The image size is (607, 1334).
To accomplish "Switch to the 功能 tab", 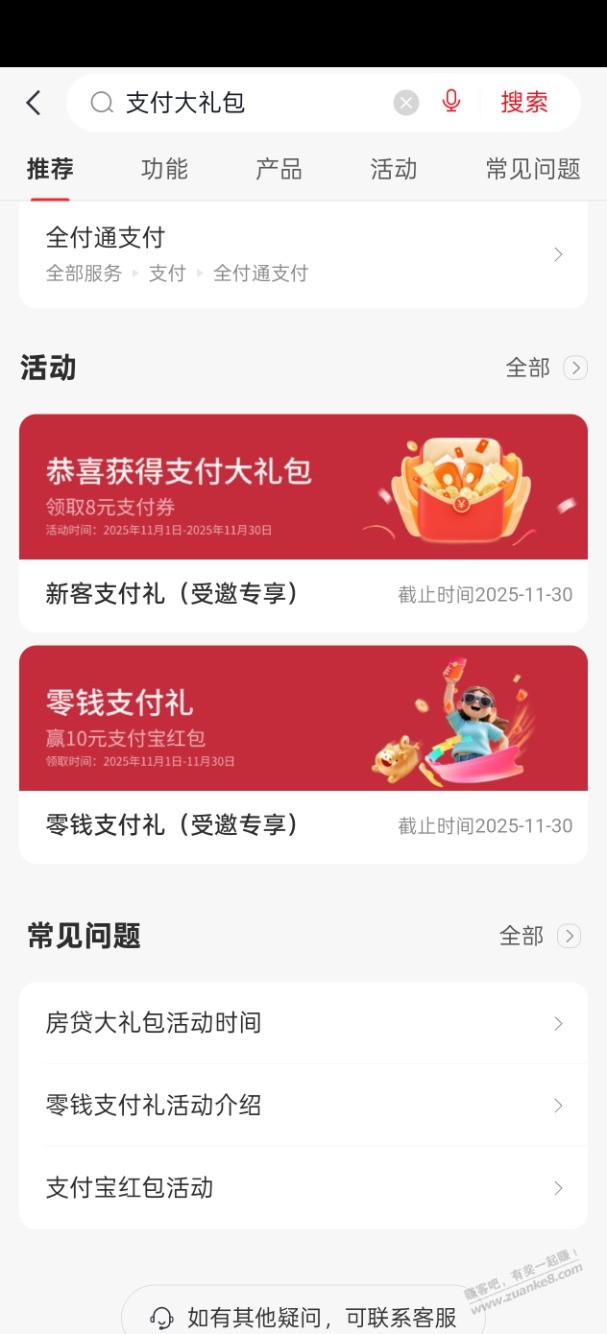I will [164, 169].
